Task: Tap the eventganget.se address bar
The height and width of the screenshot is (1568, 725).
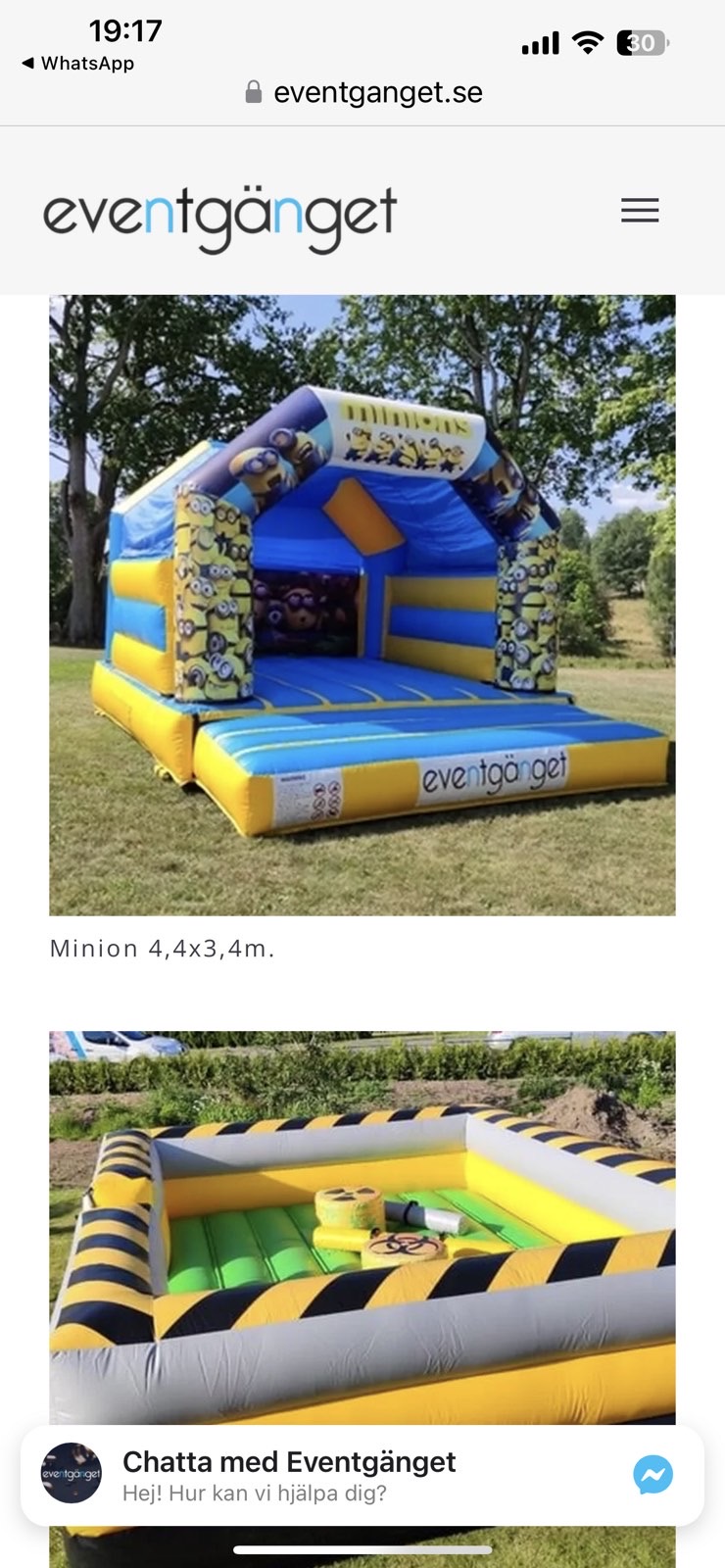Action: (363, 93)
